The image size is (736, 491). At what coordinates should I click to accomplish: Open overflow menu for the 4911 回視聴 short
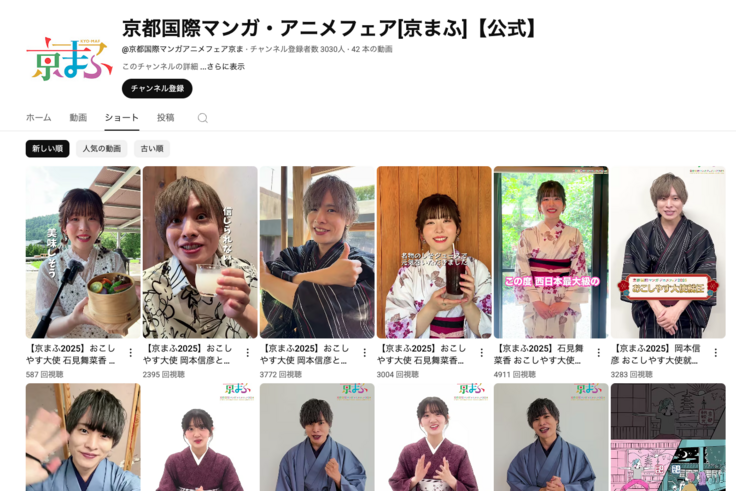599,353
